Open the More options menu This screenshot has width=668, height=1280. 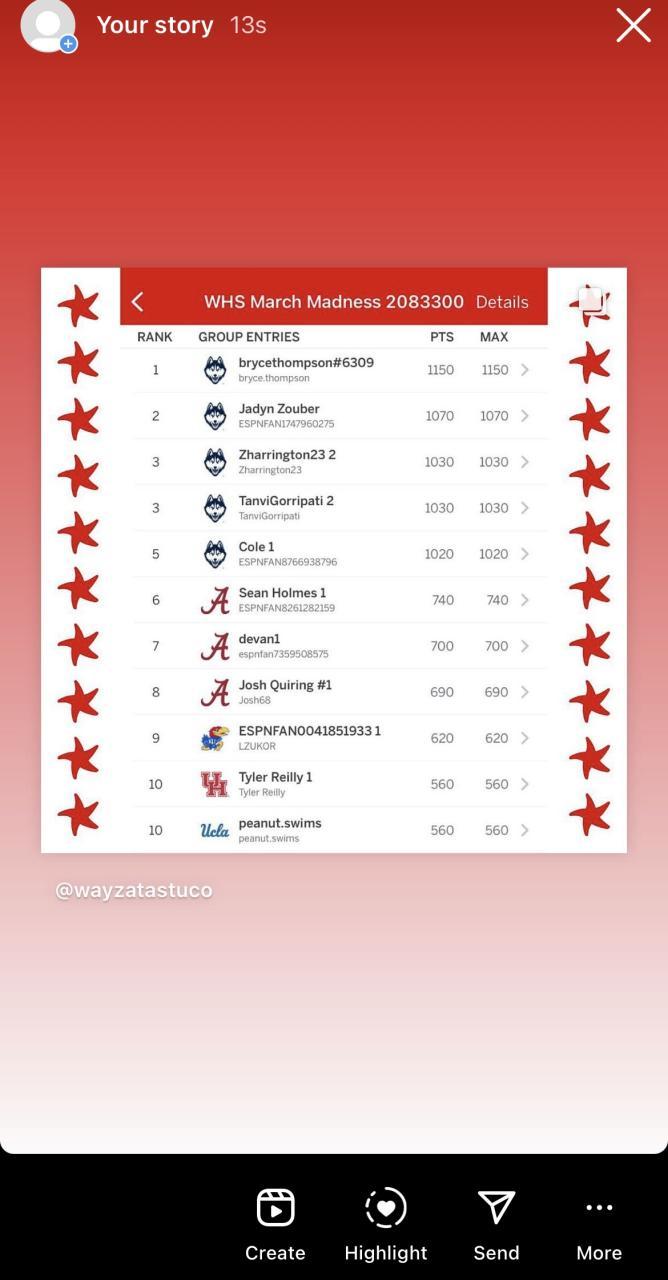[x=599, y=1224]
